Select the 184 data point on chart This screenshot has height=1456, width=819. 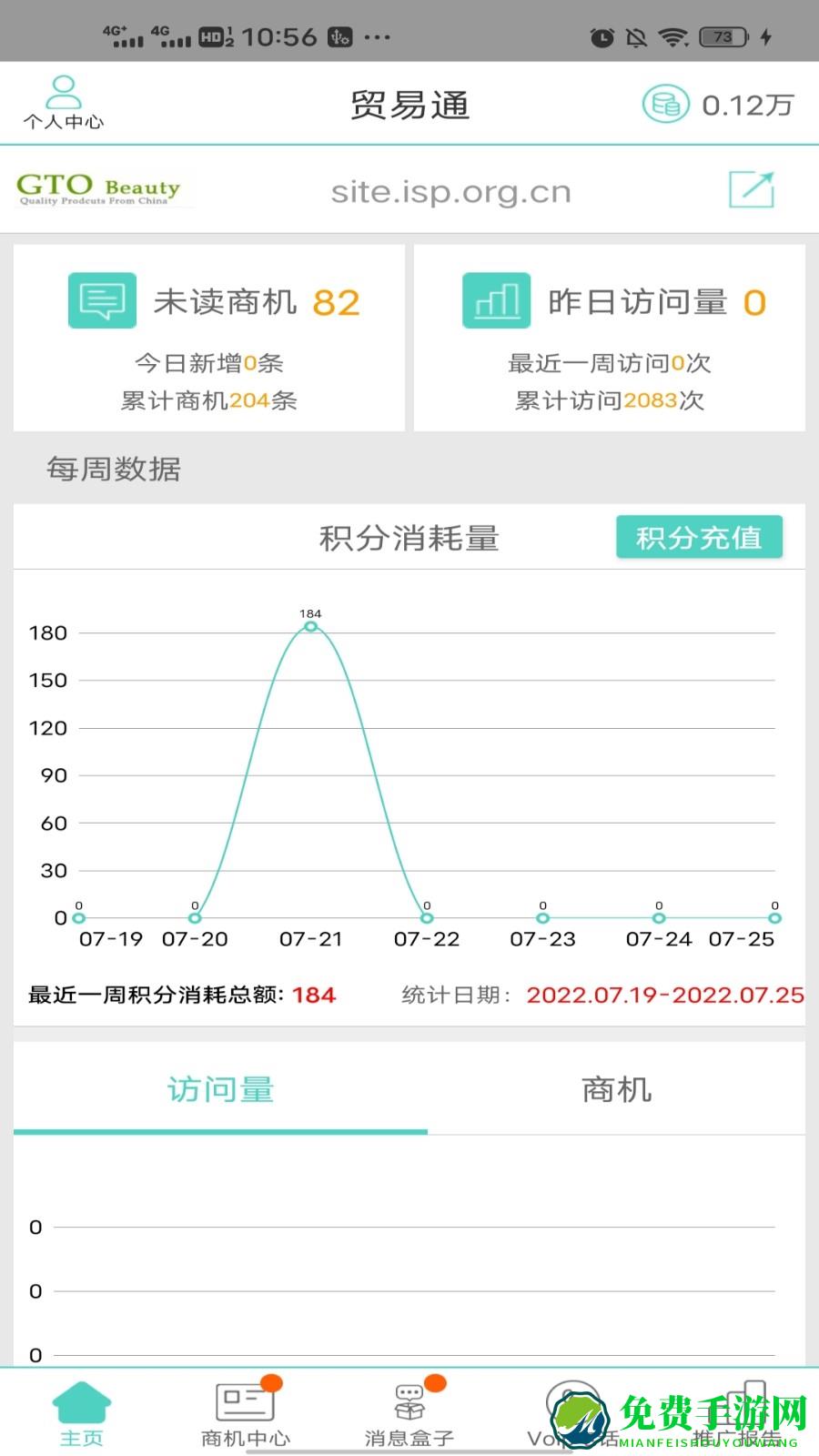pos(310,626)
